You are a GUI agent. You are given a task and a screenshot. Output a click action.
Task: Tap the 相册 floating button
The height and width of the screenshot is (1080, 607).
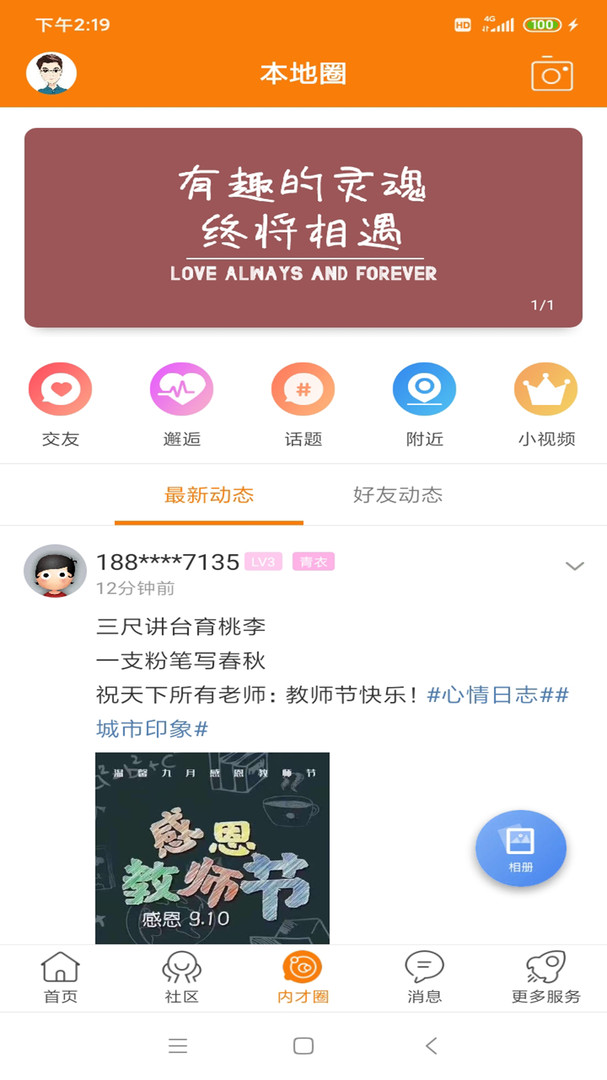pos(520,848)
